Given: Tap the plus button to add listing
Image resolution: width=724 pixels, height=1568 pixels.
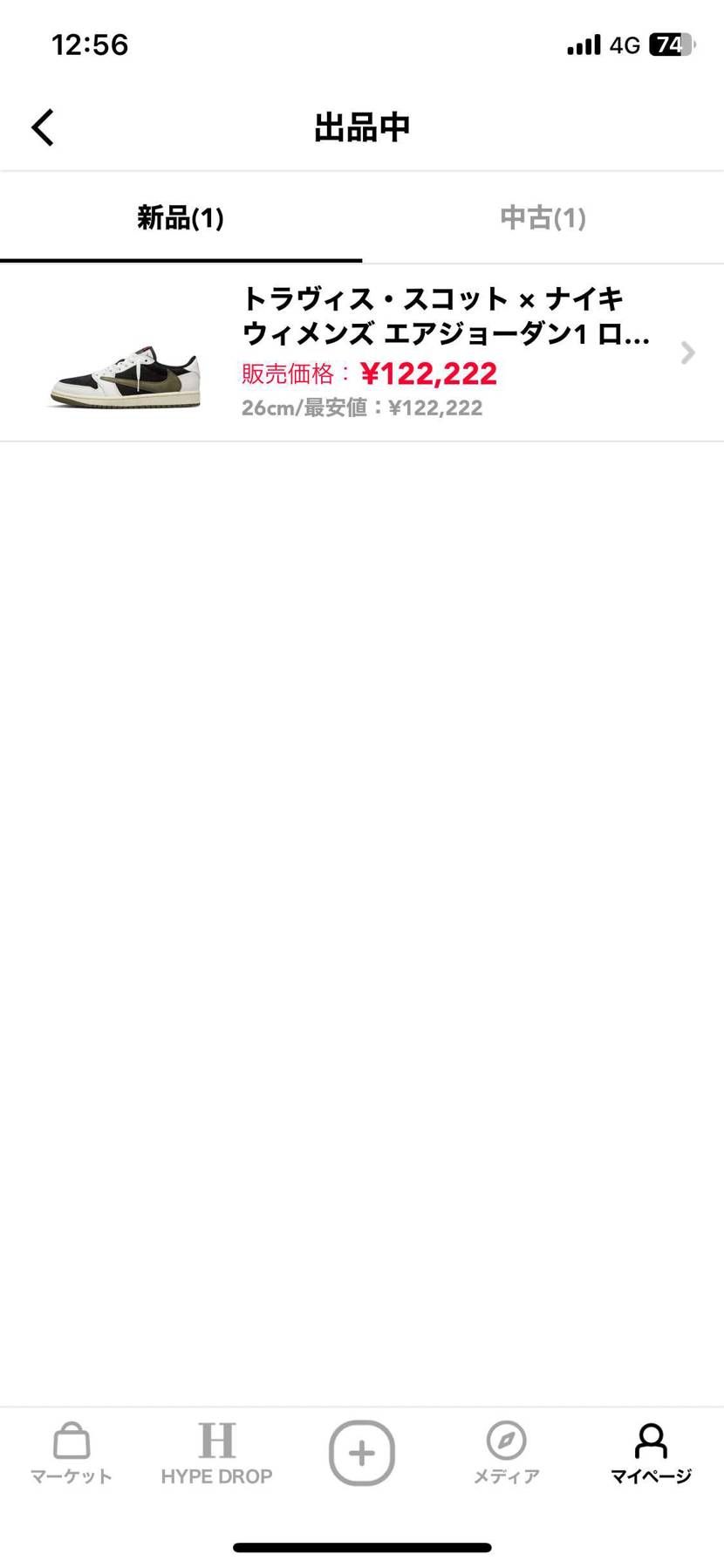Looking at the screenshot, I should [x=362, y=1453].
